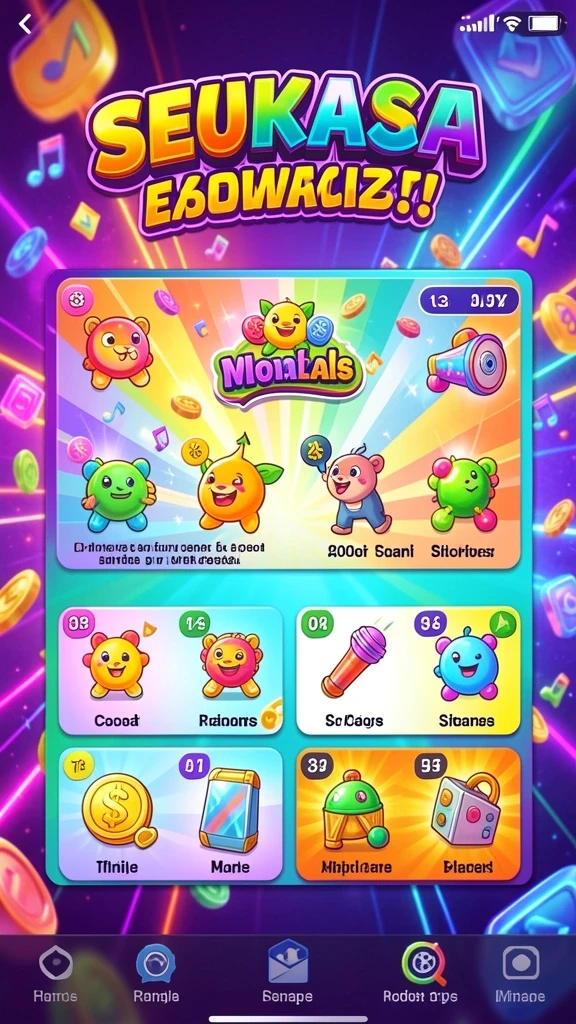This screenshot has width=576, height=1024.
Task: Go back using the top-left arrow
Action: (25, 25)
